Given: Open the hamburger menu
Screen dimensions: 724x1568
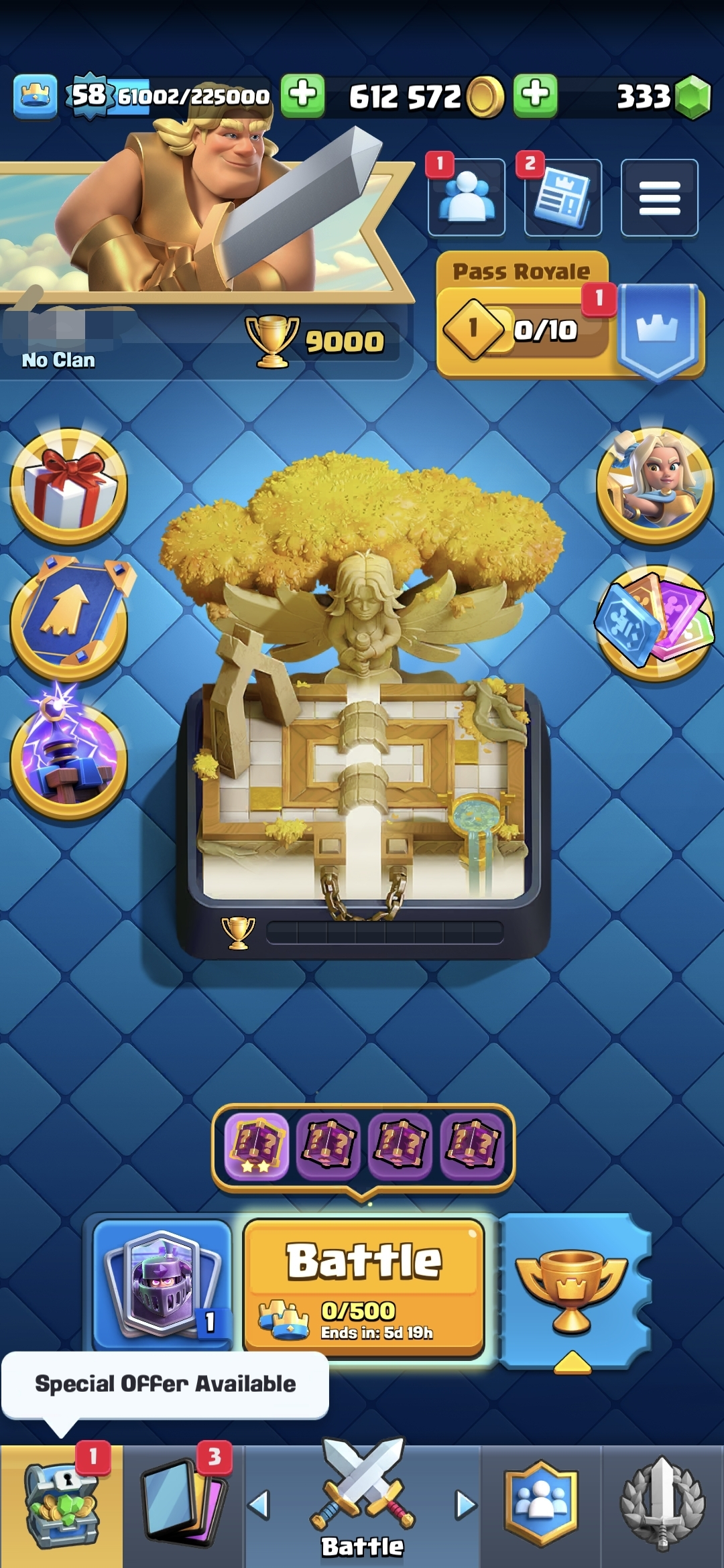Looking at the screenshot, I should [x=660, y=198].
